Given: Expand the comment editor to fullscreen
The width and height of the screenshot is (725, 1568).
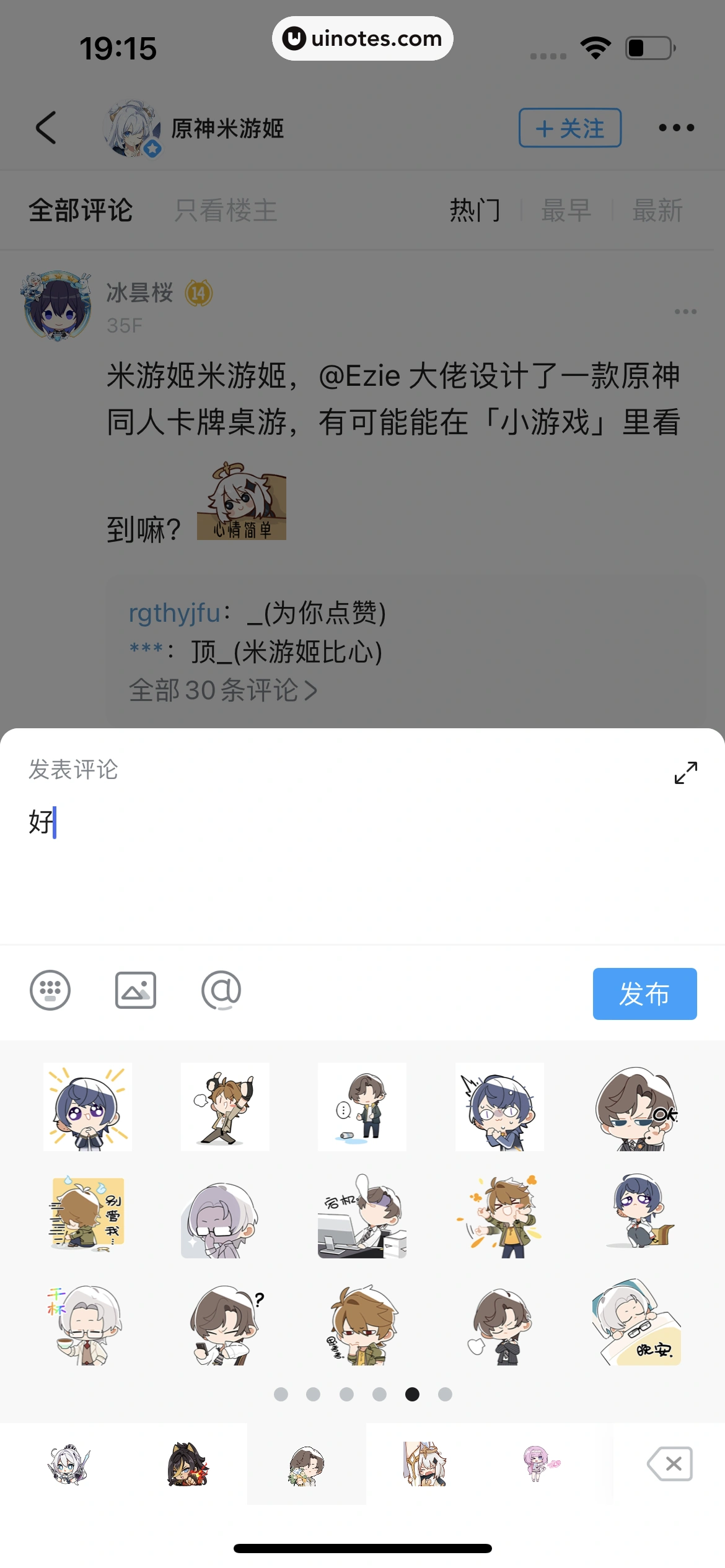Looking at the screenshot, I should [x=685, y=772].
